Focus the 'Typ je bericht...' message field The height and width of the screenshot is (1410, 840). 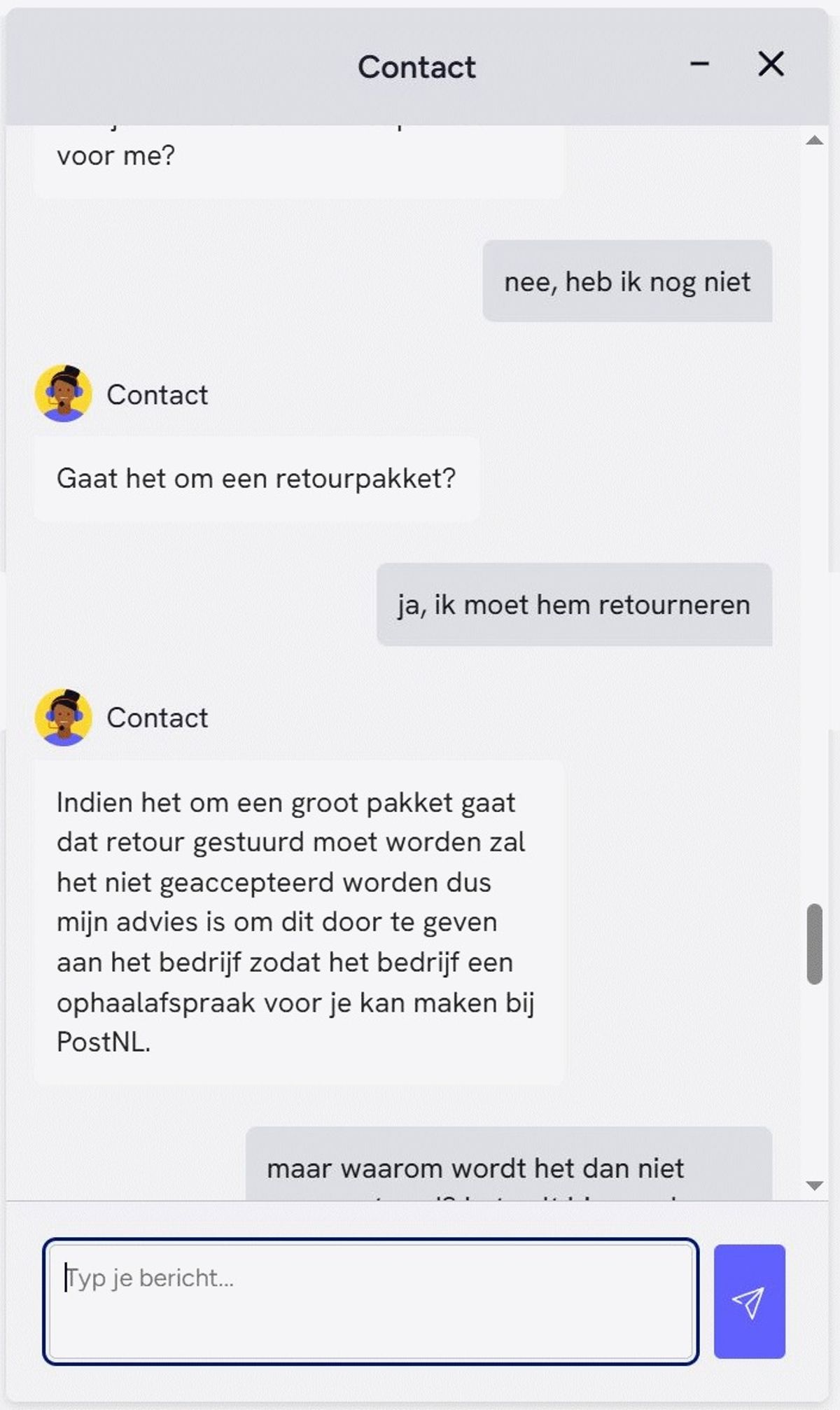pos(370,1301)
